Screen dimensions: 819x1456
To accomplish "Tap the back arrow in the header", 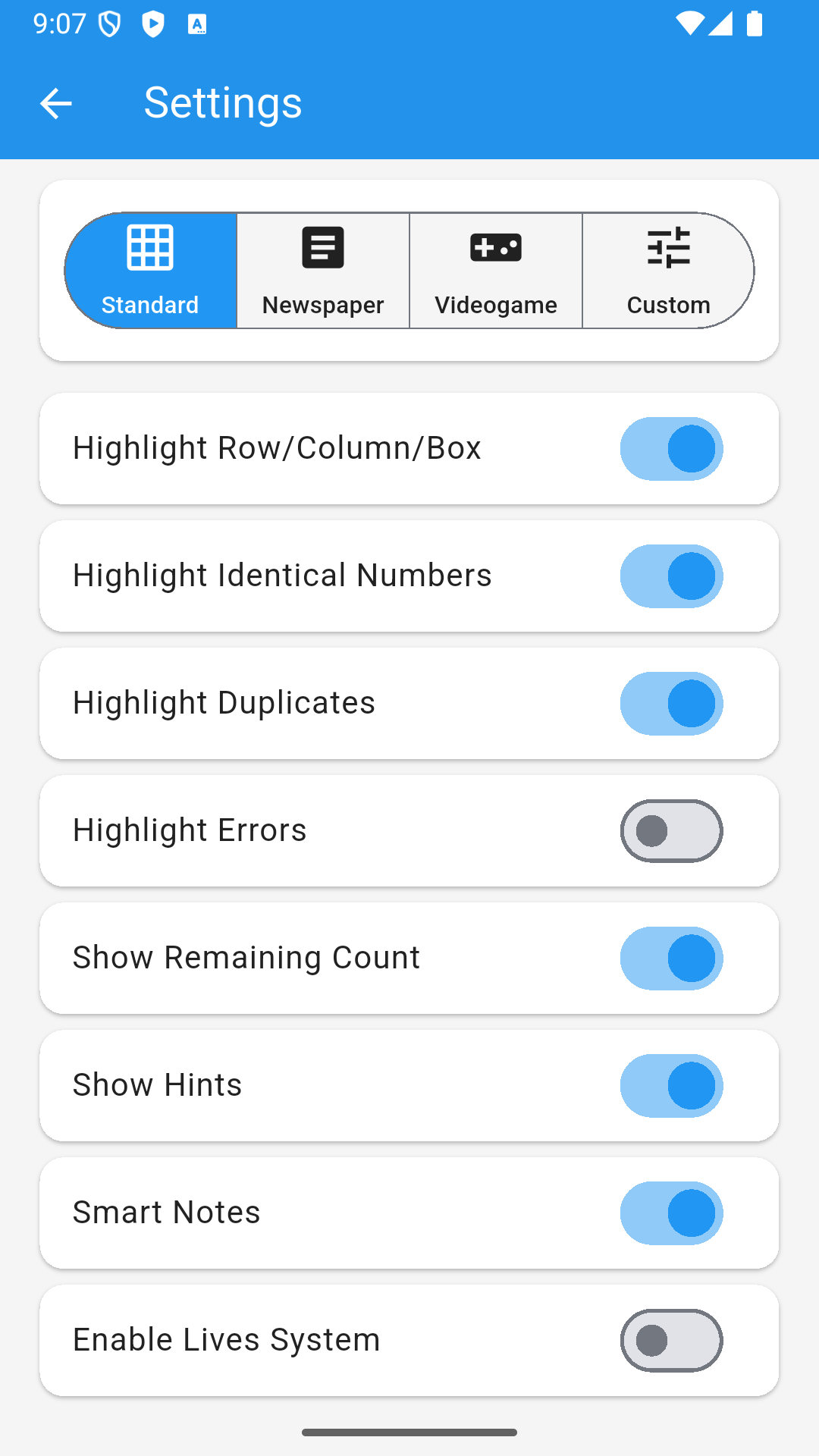I will point(55,102).
